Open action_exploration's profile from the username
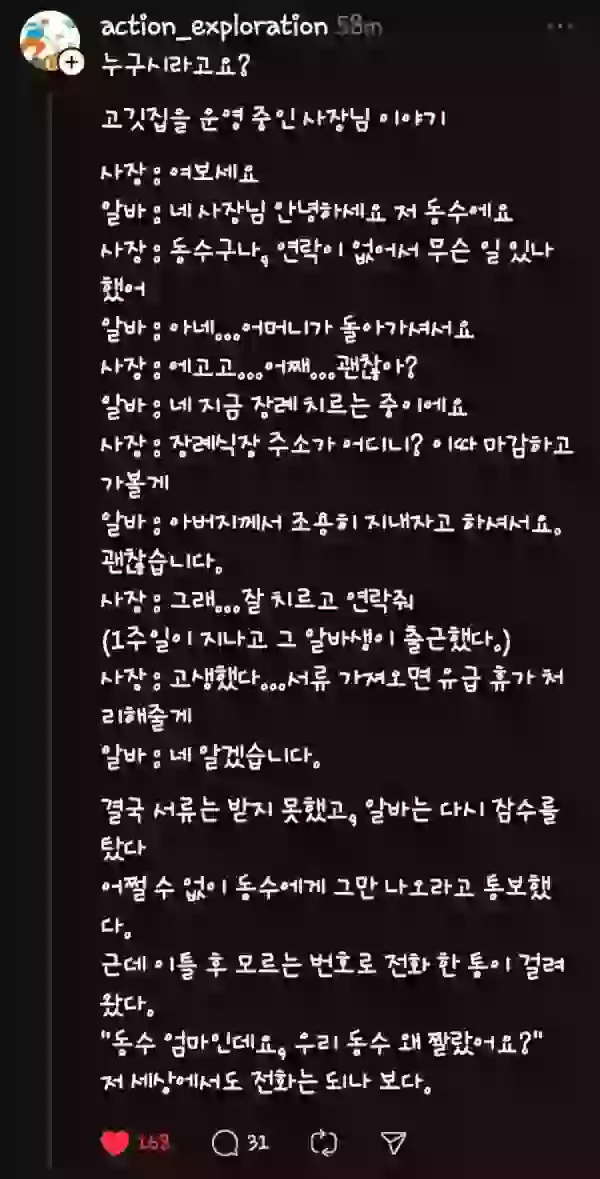The width and height of the screenshot is (600, 1179). coord(213,27)
